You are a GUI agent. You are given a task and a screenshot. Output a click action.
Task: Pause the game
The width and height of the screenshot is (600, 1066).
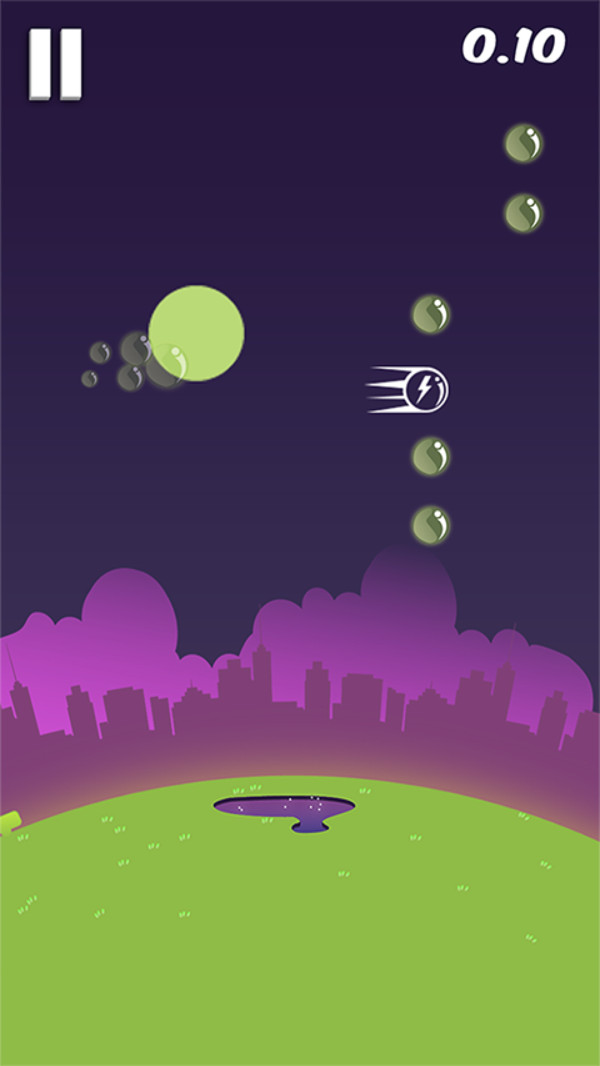pos(55,64)
